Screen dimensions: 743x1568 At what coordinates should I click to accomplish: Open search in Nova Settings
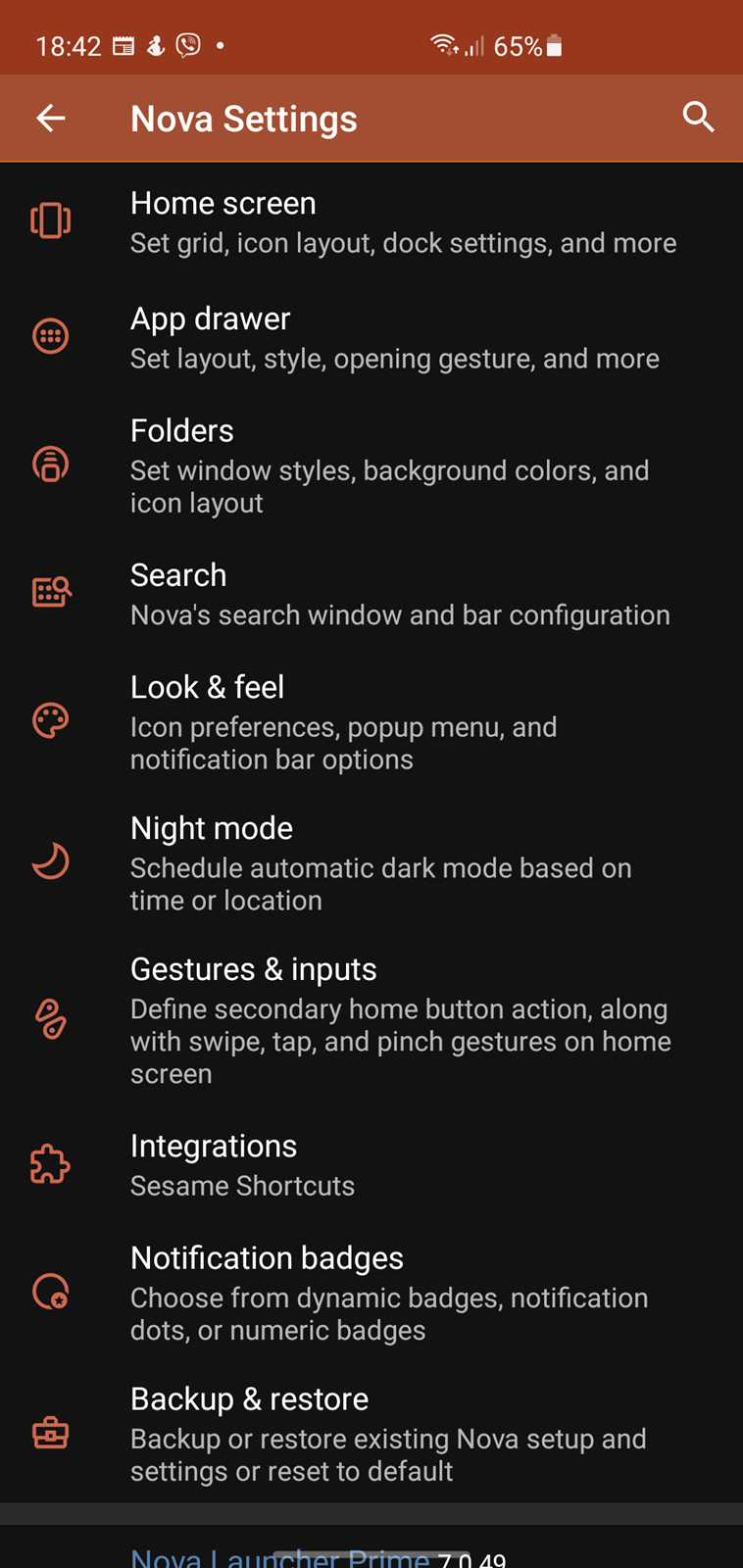pyautogui.click(x=698, y=118)
